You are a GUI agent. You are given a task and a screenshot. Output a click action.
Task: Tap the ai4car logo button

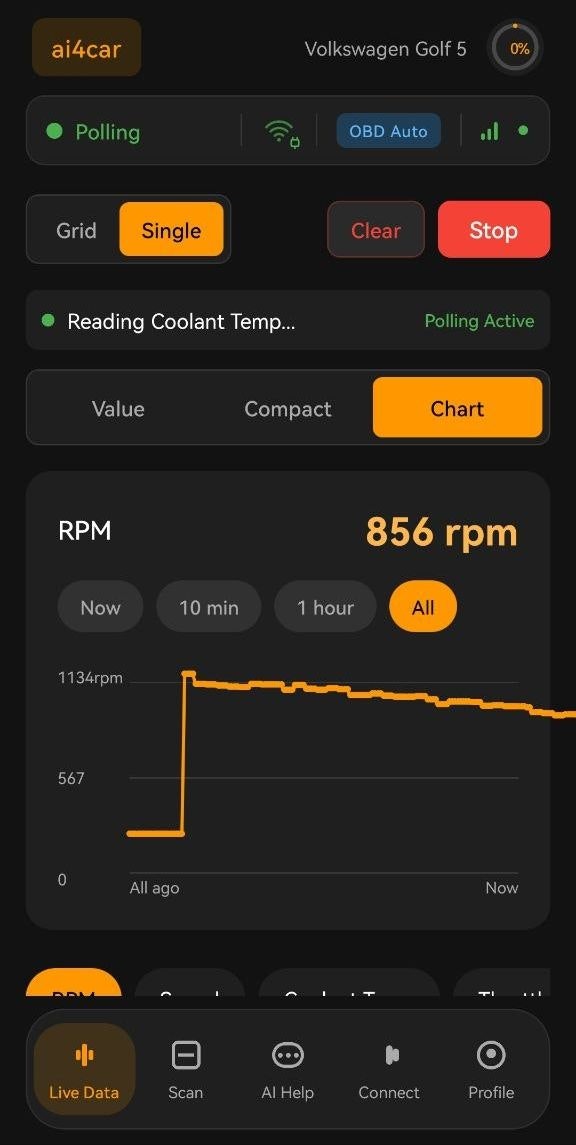pyautogui.click(x=86, y=48)
